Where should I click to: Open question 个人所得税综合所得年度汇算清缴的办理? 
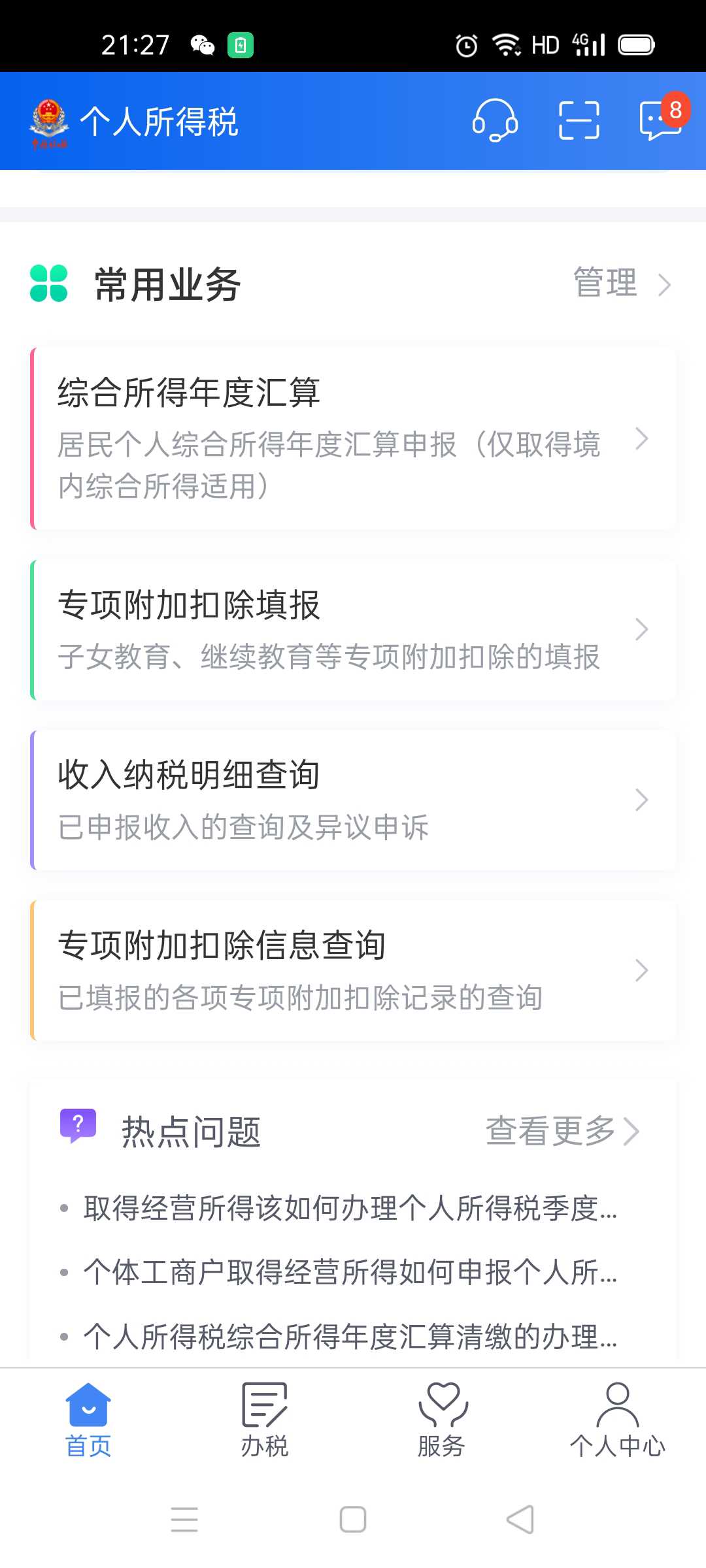click(x=350, y=1336)
